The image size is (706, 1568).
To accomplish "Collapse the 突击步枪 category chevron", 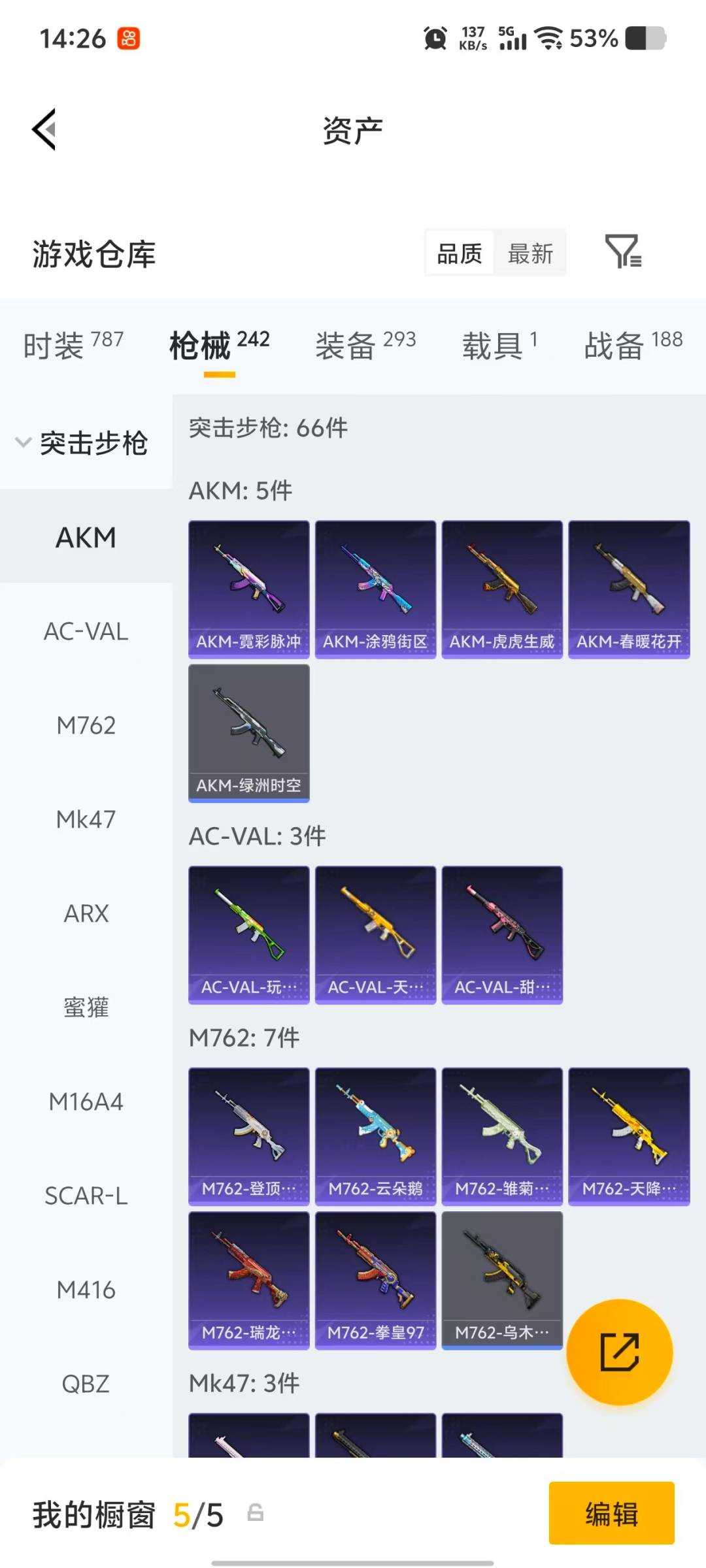I will pyautogui.click(x=22, y=442).
